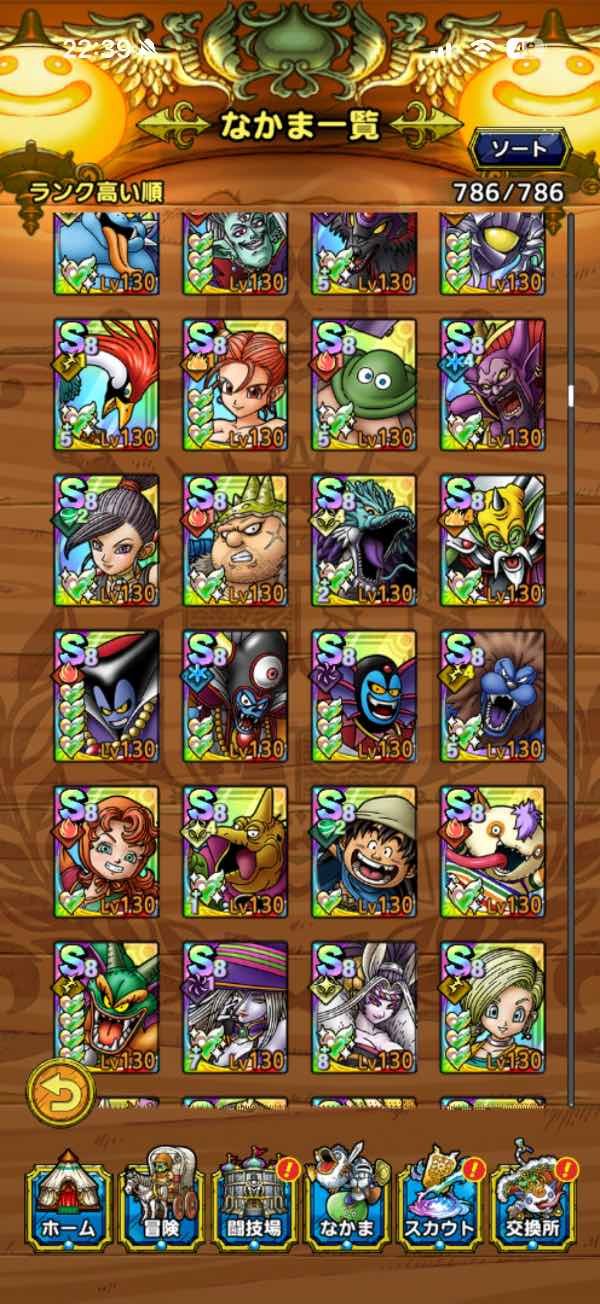Select the blue lion beast card
Viewport: 600px width, 1304px height.
[x=493, y=697]
